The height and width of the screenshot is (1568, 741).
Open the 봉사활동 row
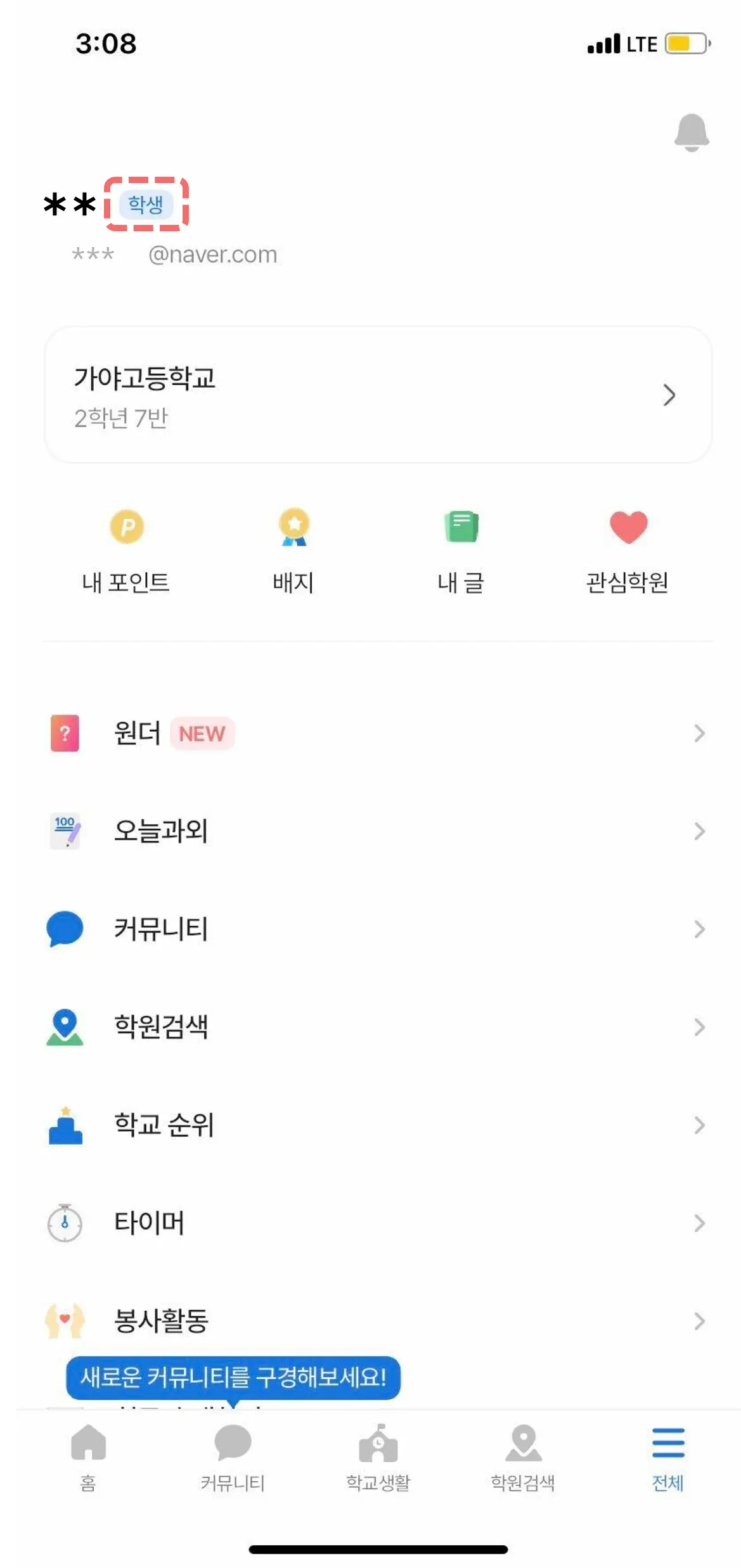pyautogui.click(x=378, y=1320)
